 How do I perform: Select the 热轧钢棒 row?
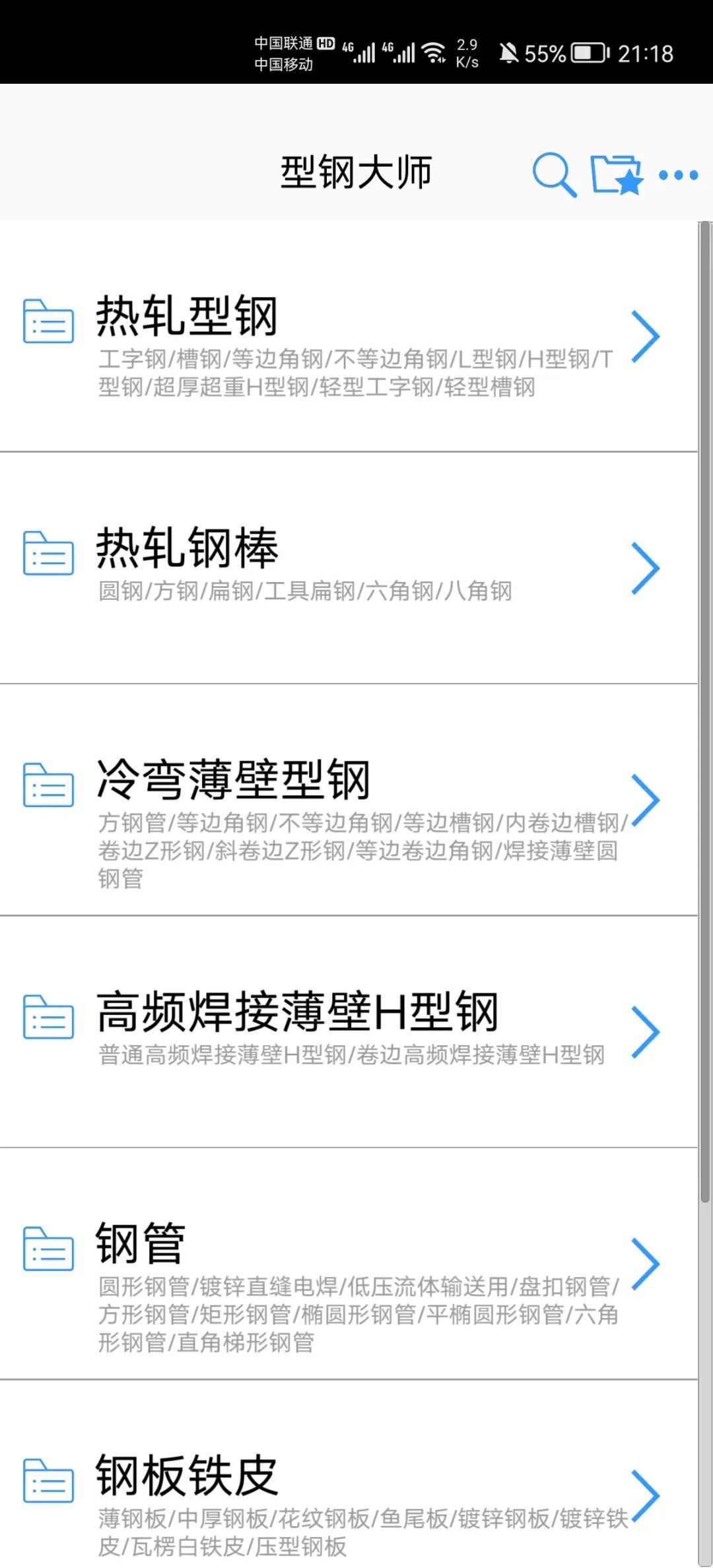point(349,568)
